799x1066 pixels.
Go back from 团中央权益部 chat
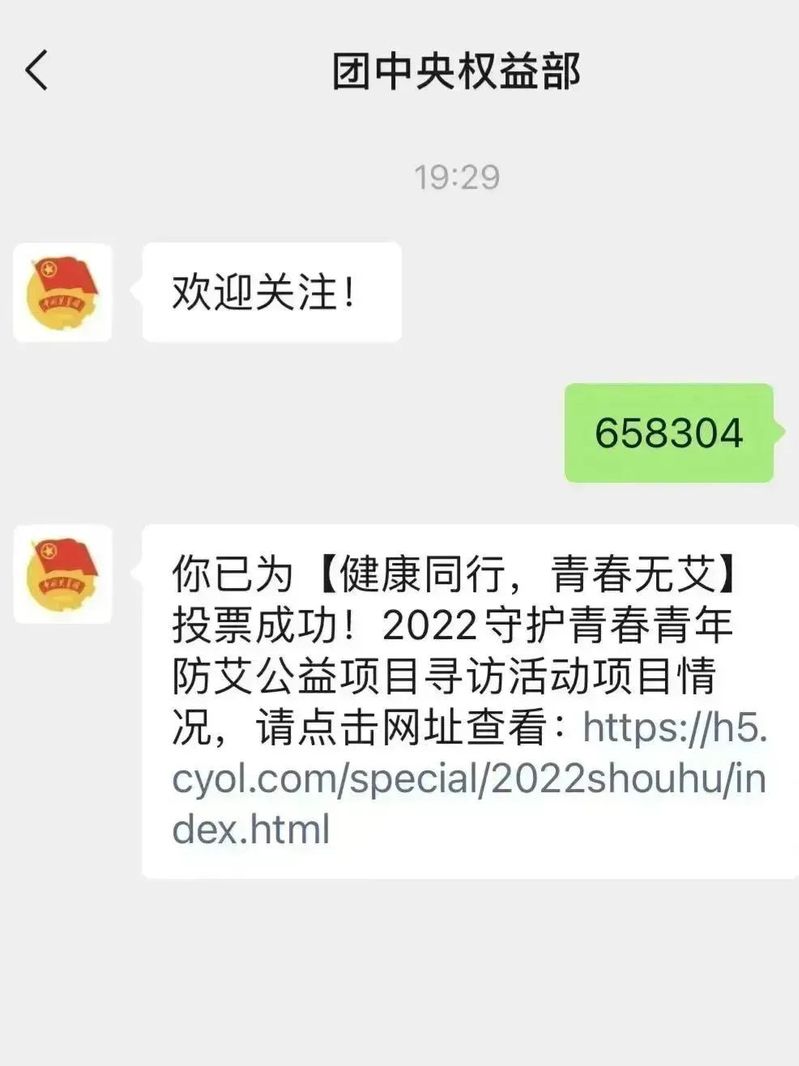coord(37,72)
